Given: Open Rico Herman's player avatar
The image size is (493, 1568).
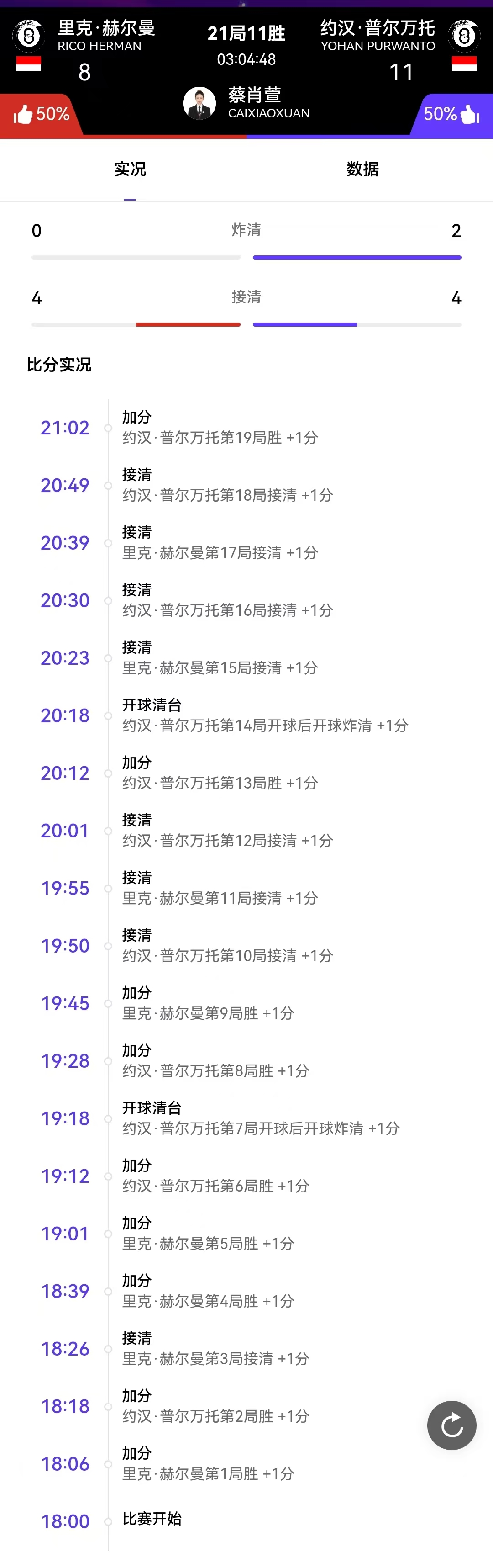Looking at the screenshot, I should (29, 35).
